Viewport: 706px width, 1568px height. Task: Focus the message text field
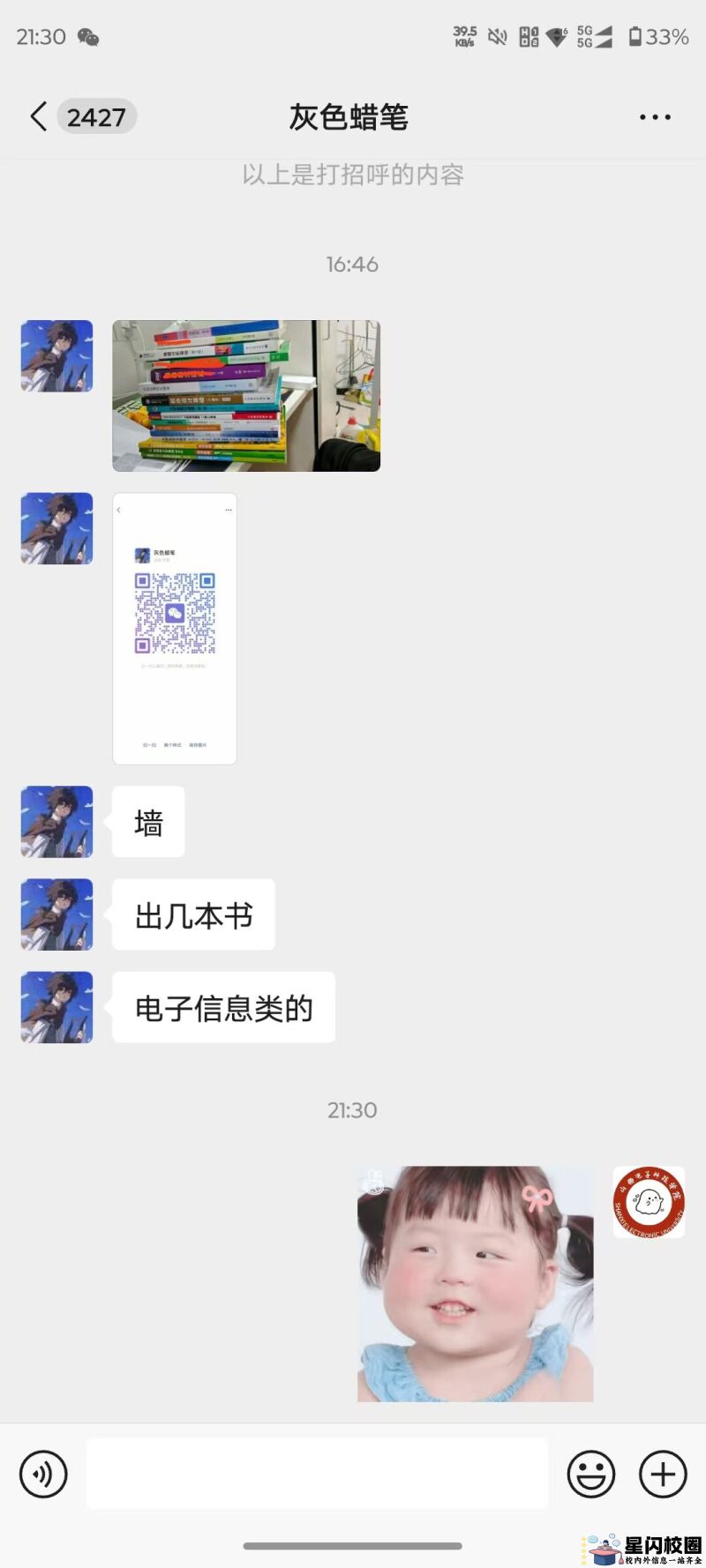coord(317,1474)
